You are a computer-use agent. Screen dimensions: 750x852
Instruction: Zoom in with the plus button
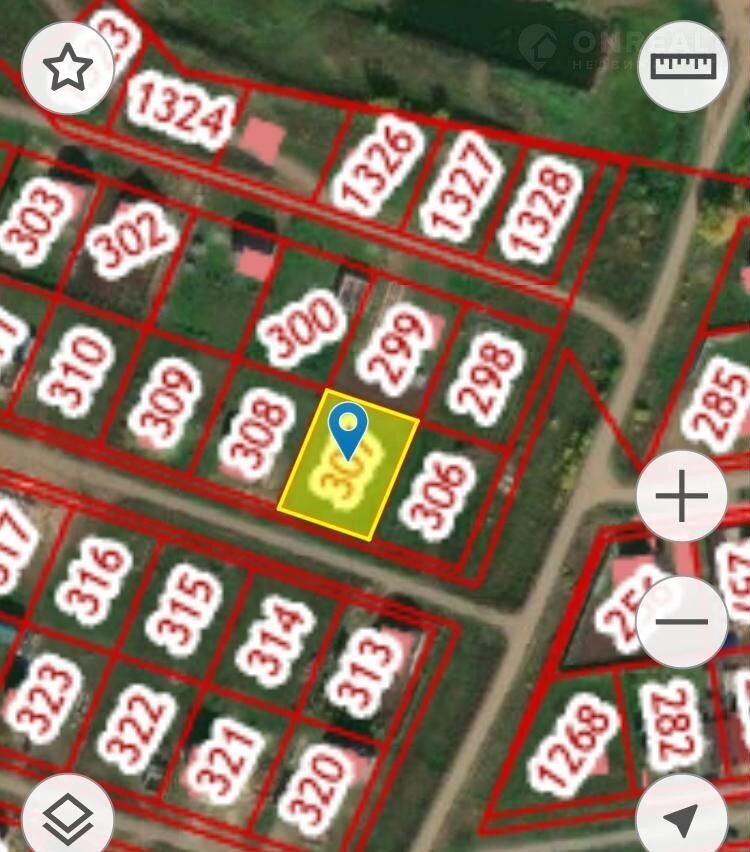(682, 496)
